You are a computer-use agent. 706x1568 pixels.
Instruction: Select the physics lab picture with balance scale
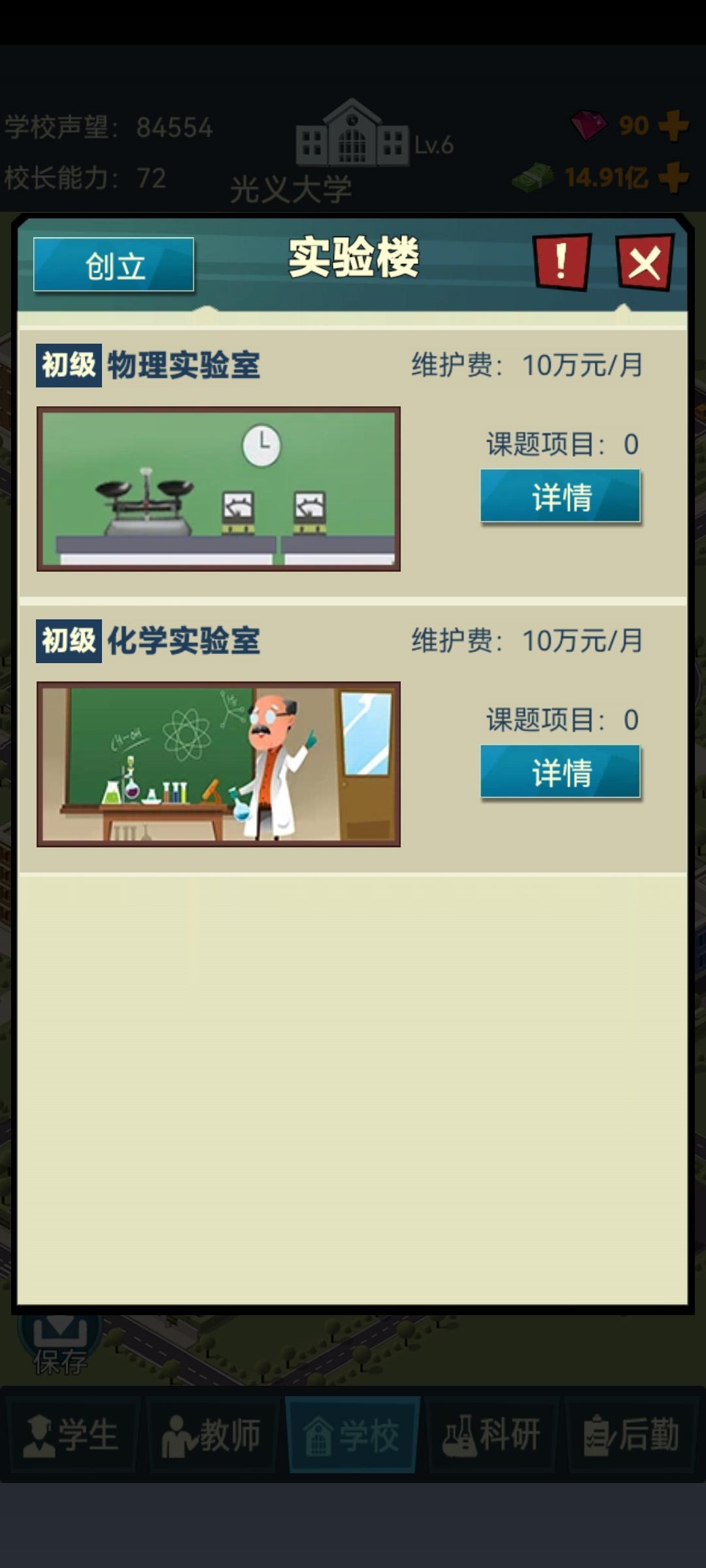point(220,489)
